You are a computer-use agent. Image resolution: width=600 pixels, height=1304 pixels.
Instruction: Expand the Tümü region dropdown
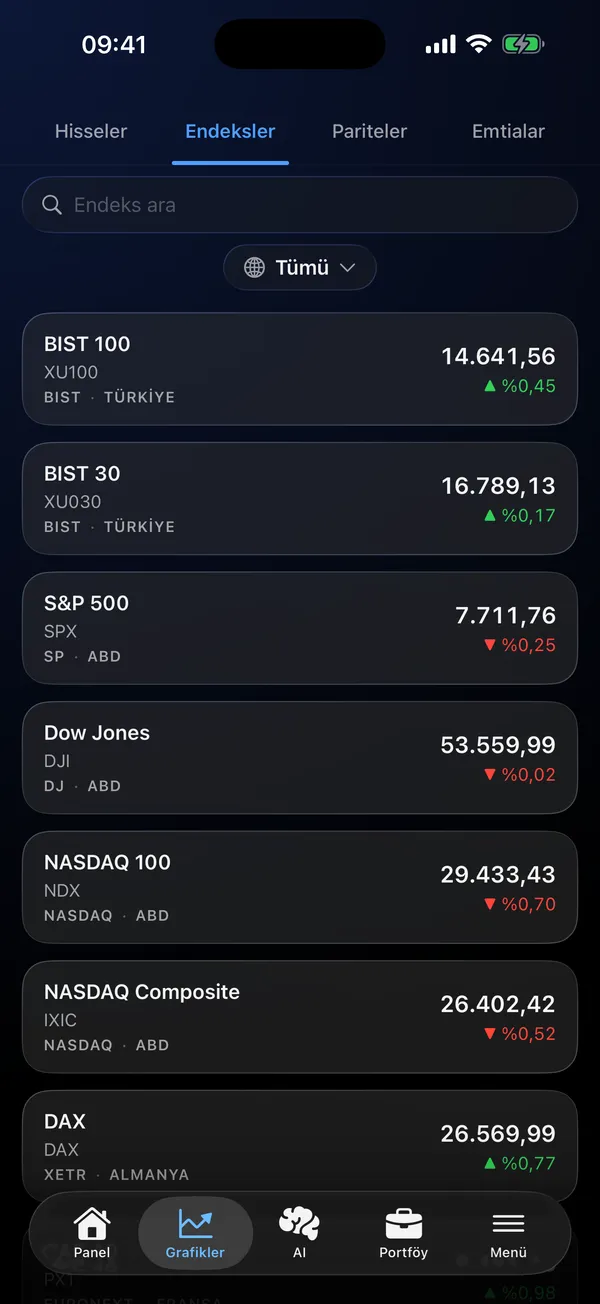pyautogui.click(x=300, y=268)
